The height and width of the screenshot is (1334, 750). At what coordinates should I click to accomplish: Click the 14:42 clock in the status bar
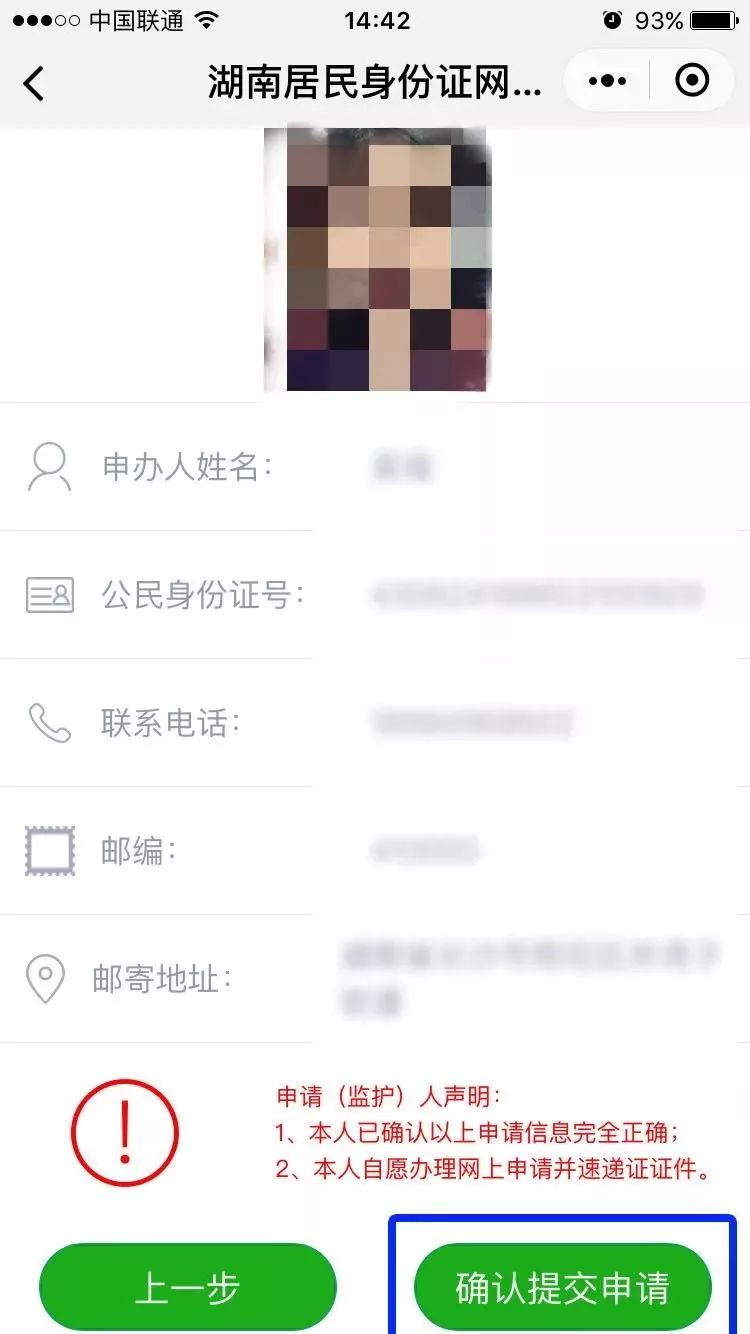(x=375, y=19)
